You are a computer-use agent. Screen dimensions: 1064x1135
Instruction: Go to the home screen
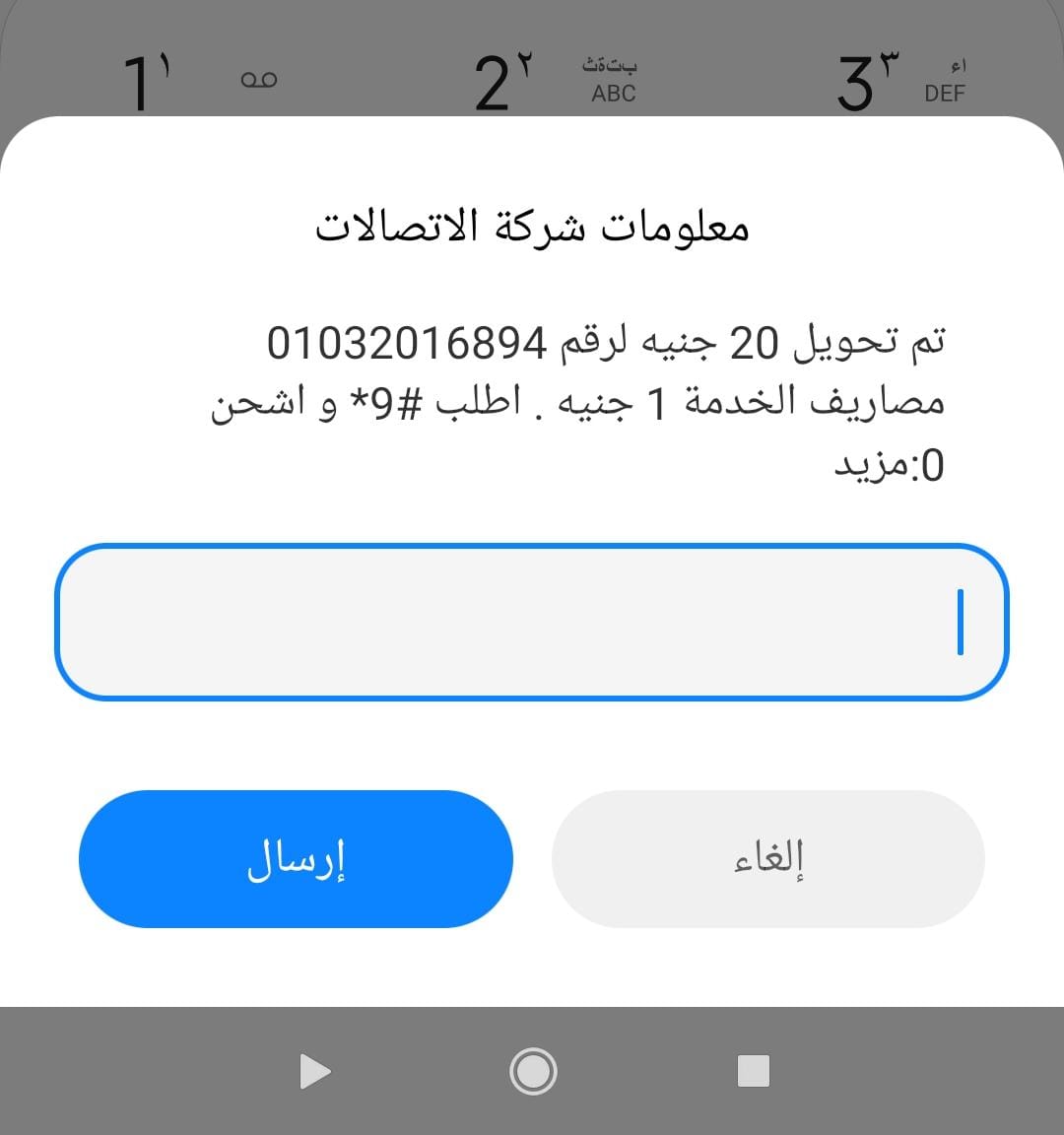coord(533,1071)
